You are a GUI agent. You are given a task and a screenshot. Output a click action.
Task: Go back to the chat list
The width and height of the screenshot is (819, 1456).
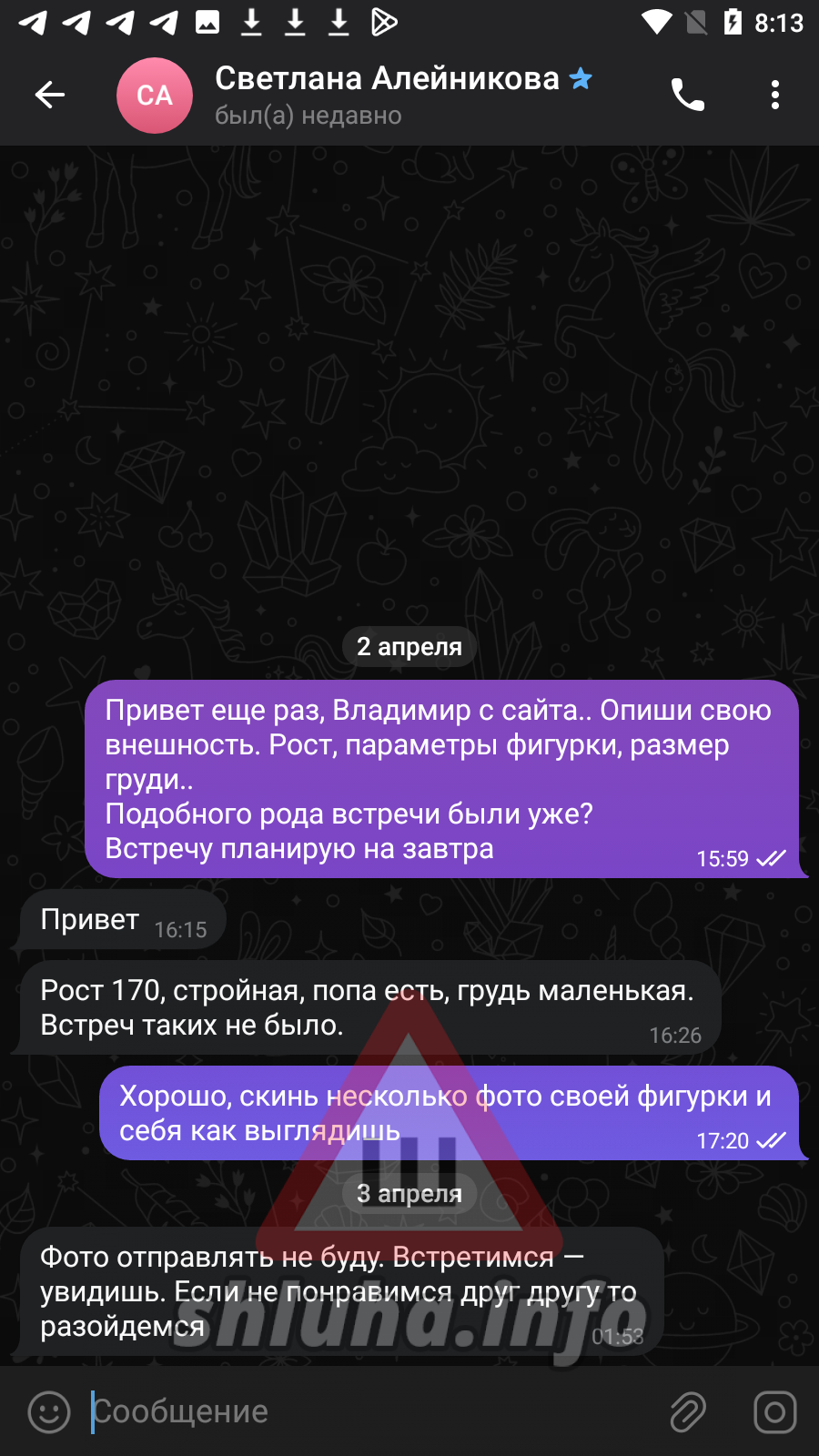(49, 95)
